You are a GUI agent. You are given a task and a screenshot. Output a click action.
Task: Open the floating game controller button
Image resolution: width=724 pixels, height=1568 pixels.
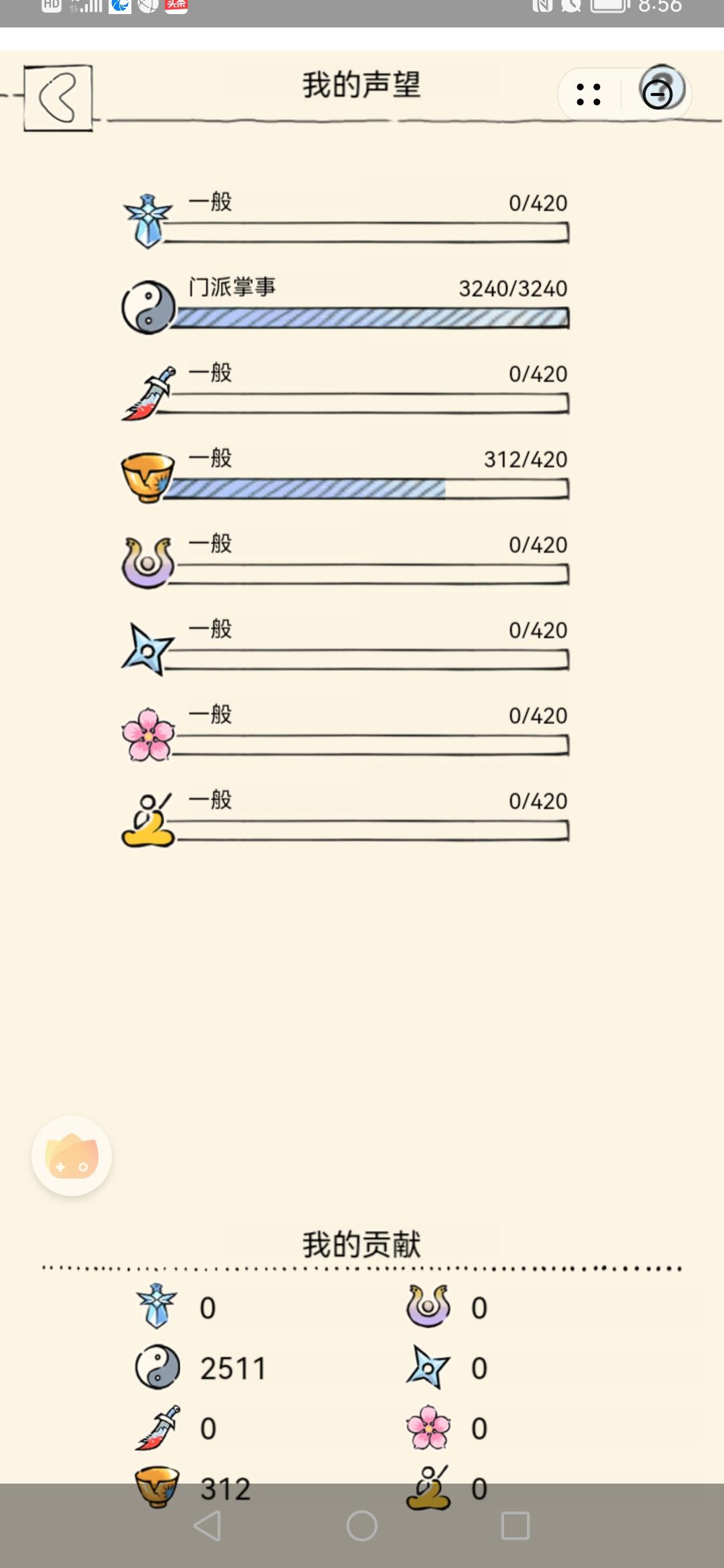tap(72, 1156)
